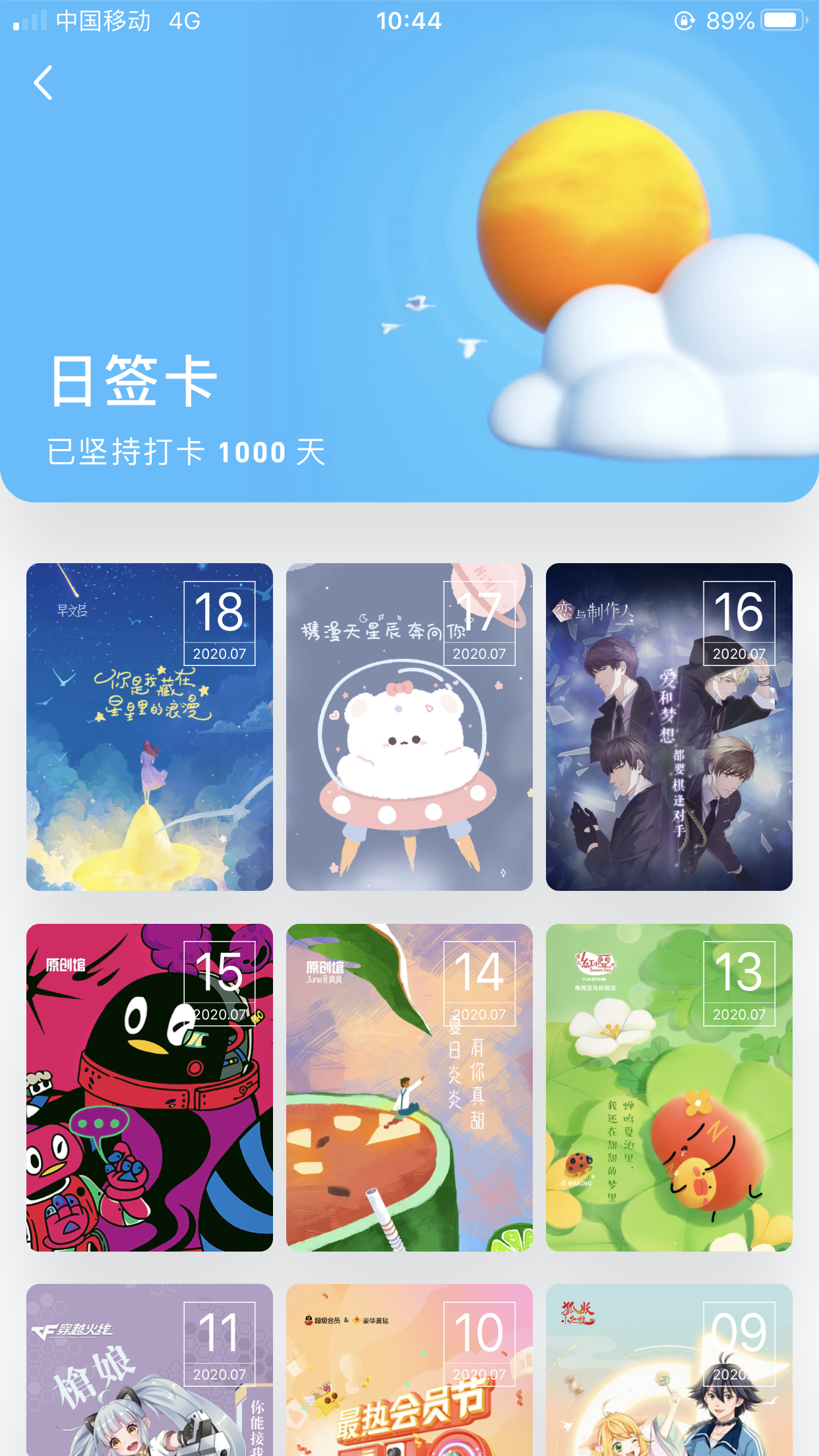Screen dimensions: 819x1456
Task: Open the daily card dated 17
Action: [409, 727]
